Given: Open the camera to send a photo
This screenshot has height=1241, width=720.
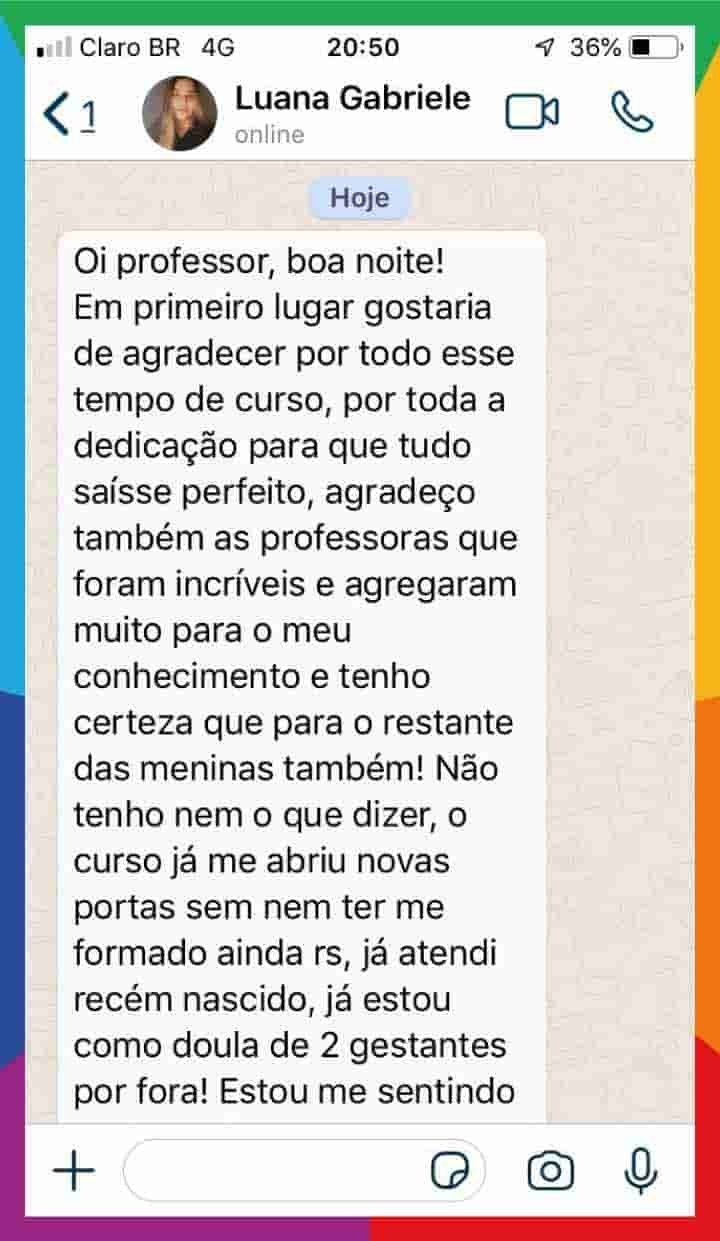Looking at the screenshot, I should [x=551, y=1170].
